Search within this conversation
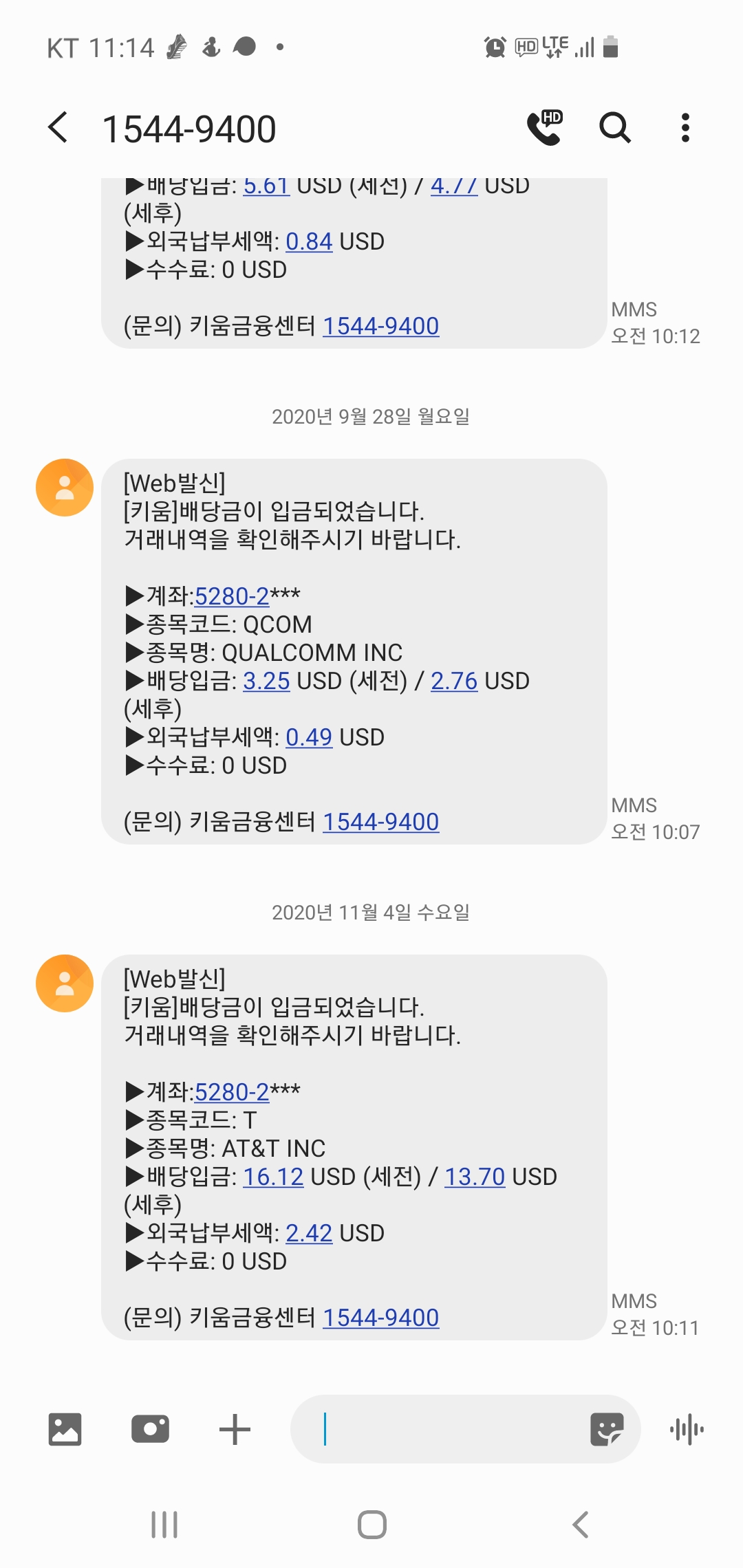The height and width of the screenshot is (1568, 743). pos(614,128)
